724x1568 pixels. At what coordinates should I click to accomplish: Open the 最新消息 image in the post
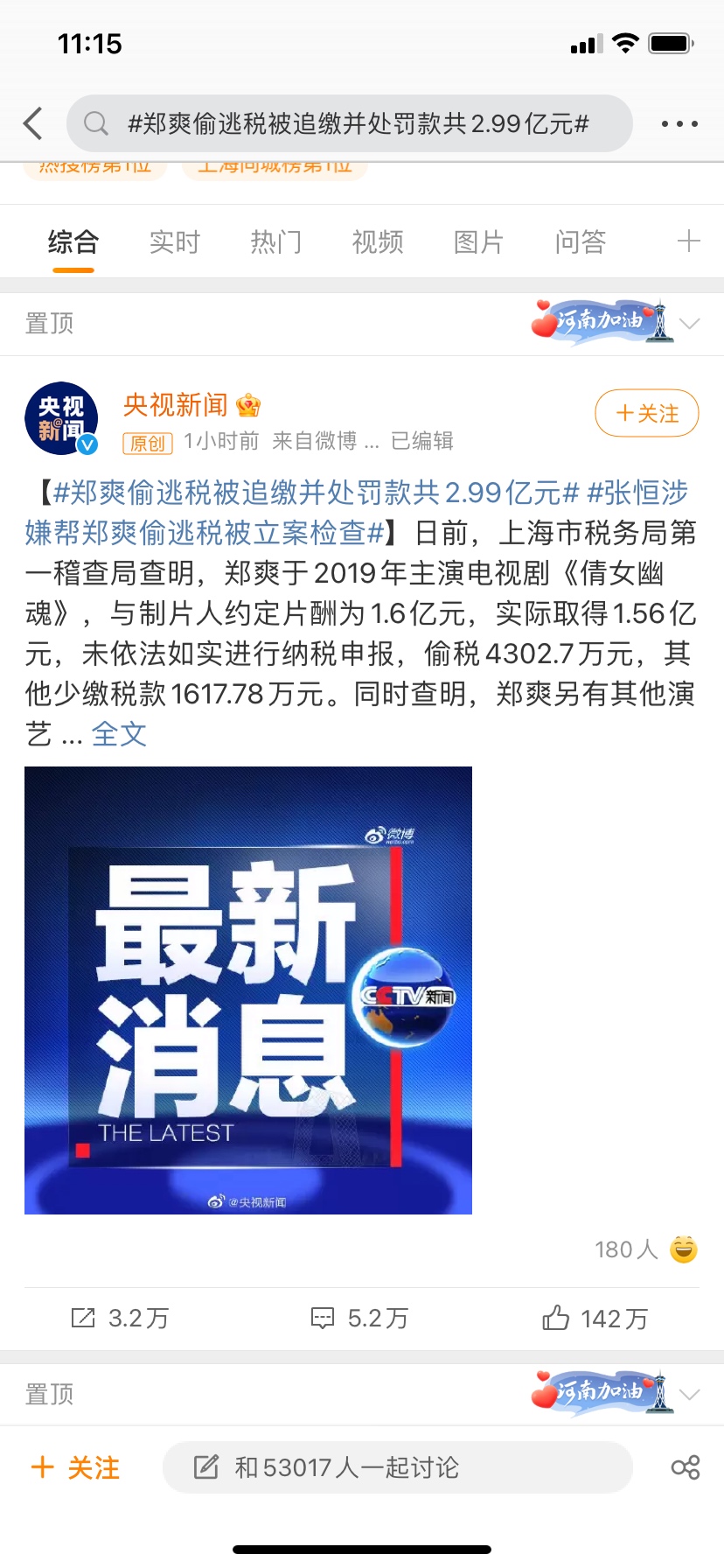(248, 990)
